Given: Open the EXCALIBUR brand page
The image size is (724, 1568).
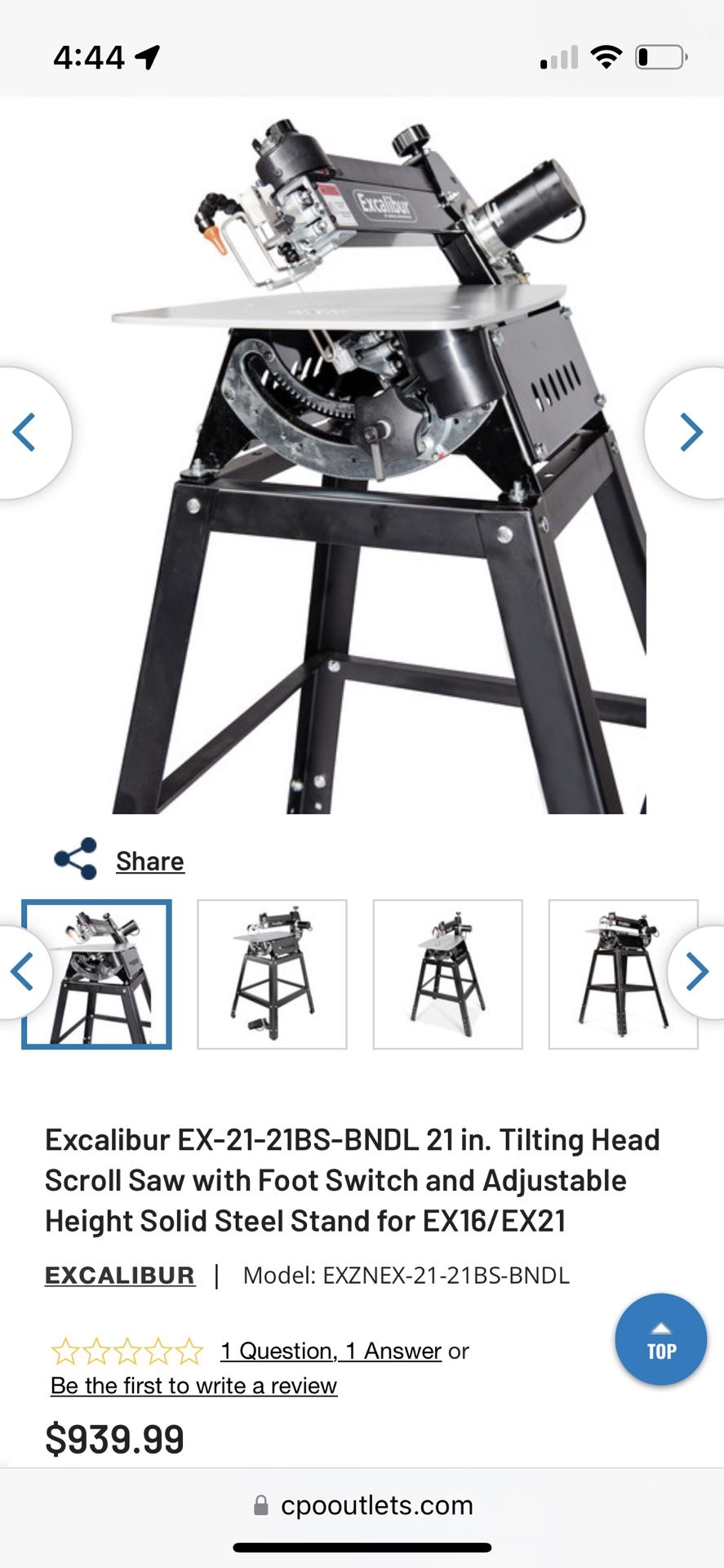Looking at the screenshot, I should 120,1275.
